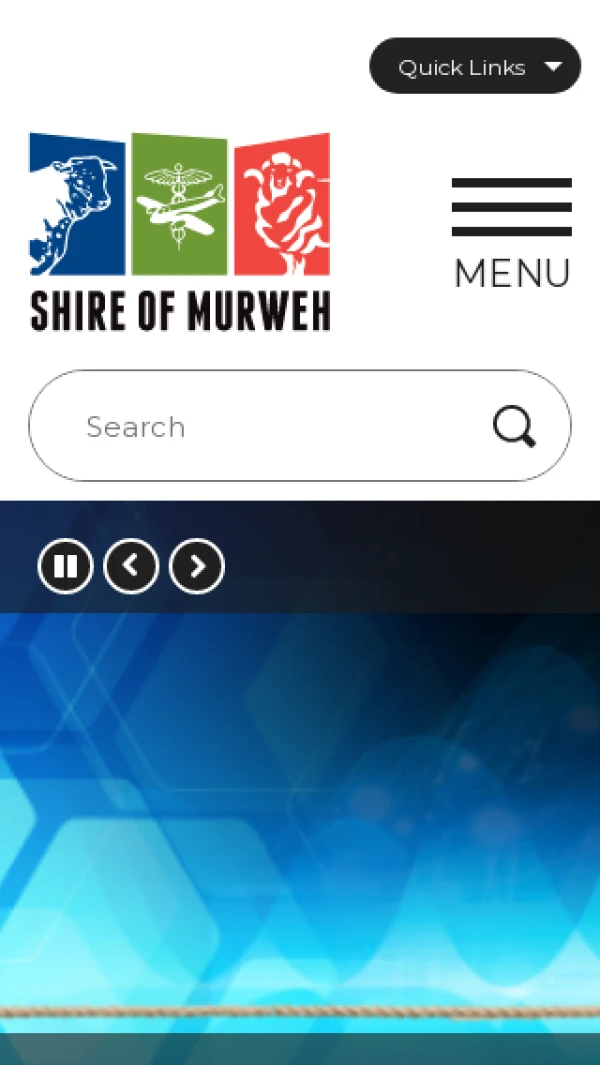
Task: Open the Shire of Murweh home logo
Action: pos(180,232)
